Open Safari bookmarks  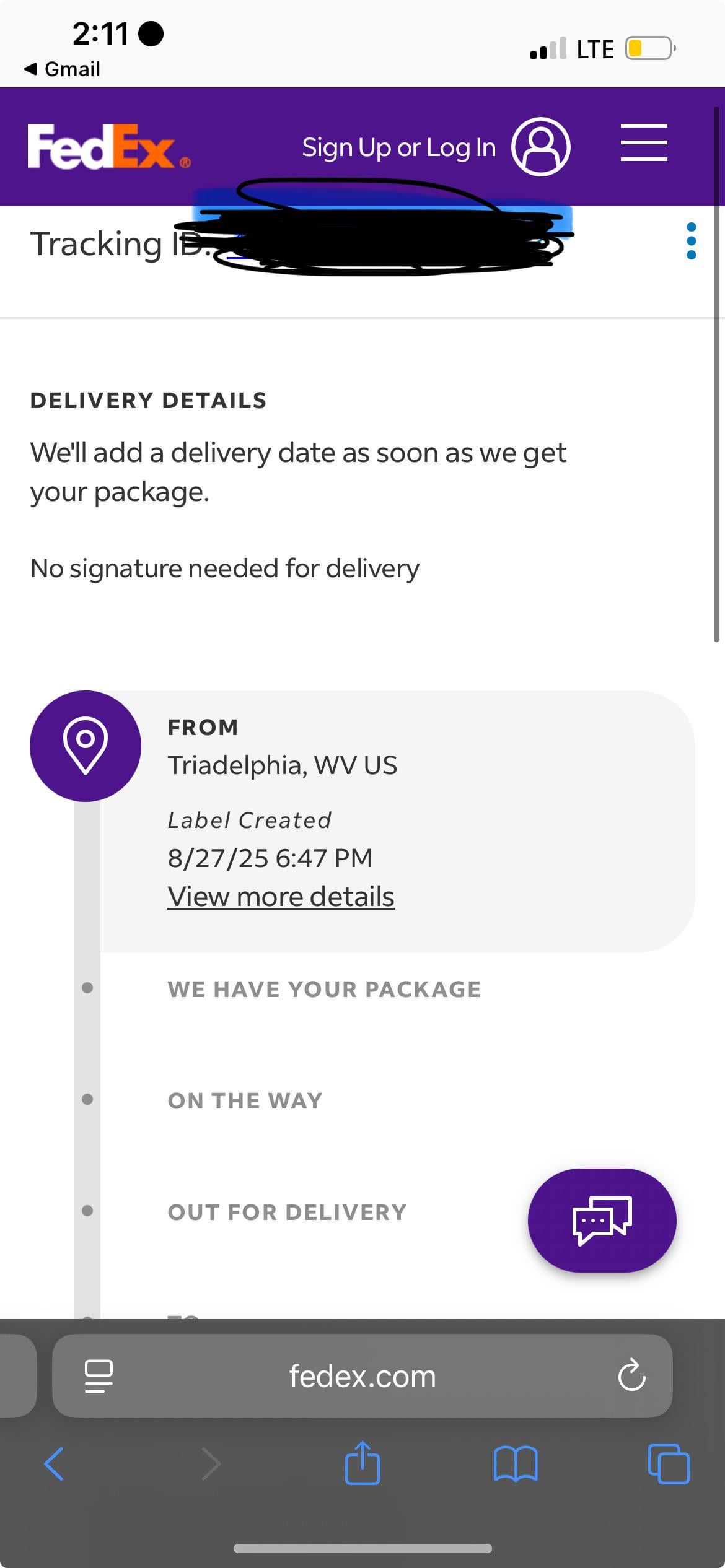point(516,1464)
